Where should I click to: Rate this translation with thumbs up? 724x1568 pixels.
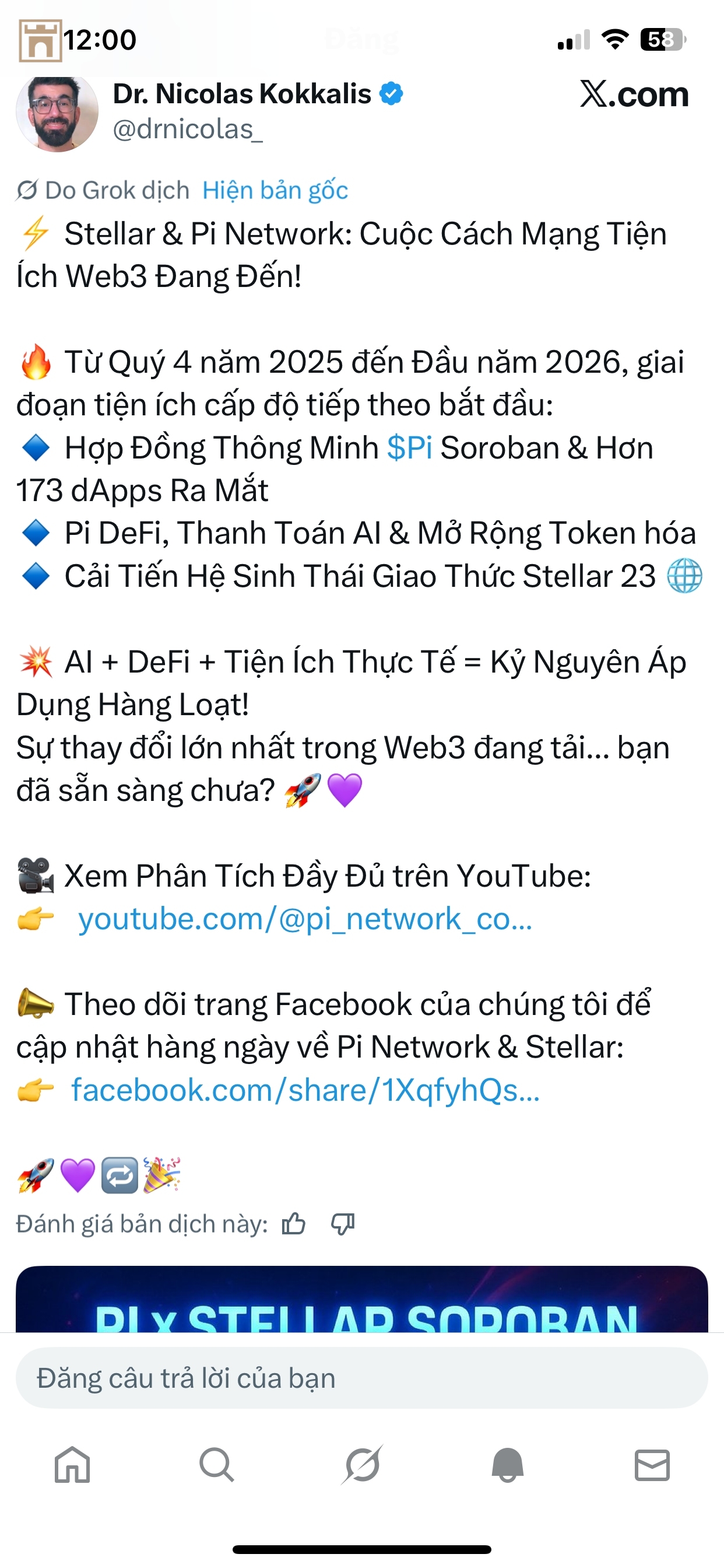(294, 1223)
